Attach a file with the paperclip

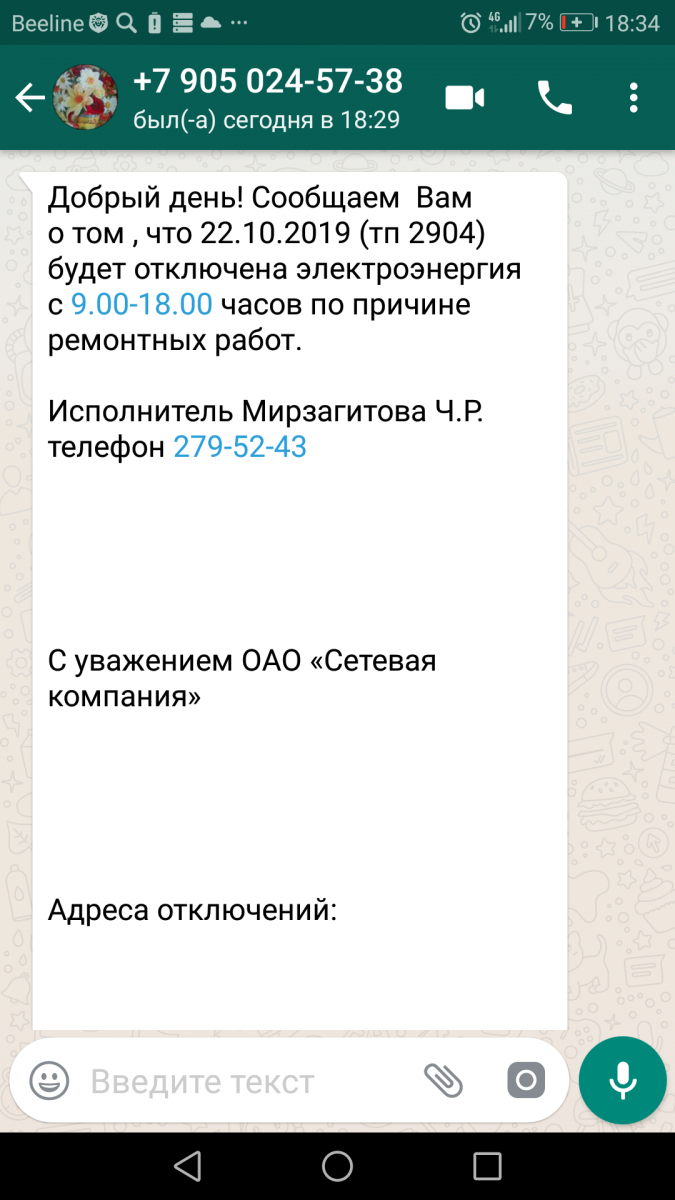444,1080
